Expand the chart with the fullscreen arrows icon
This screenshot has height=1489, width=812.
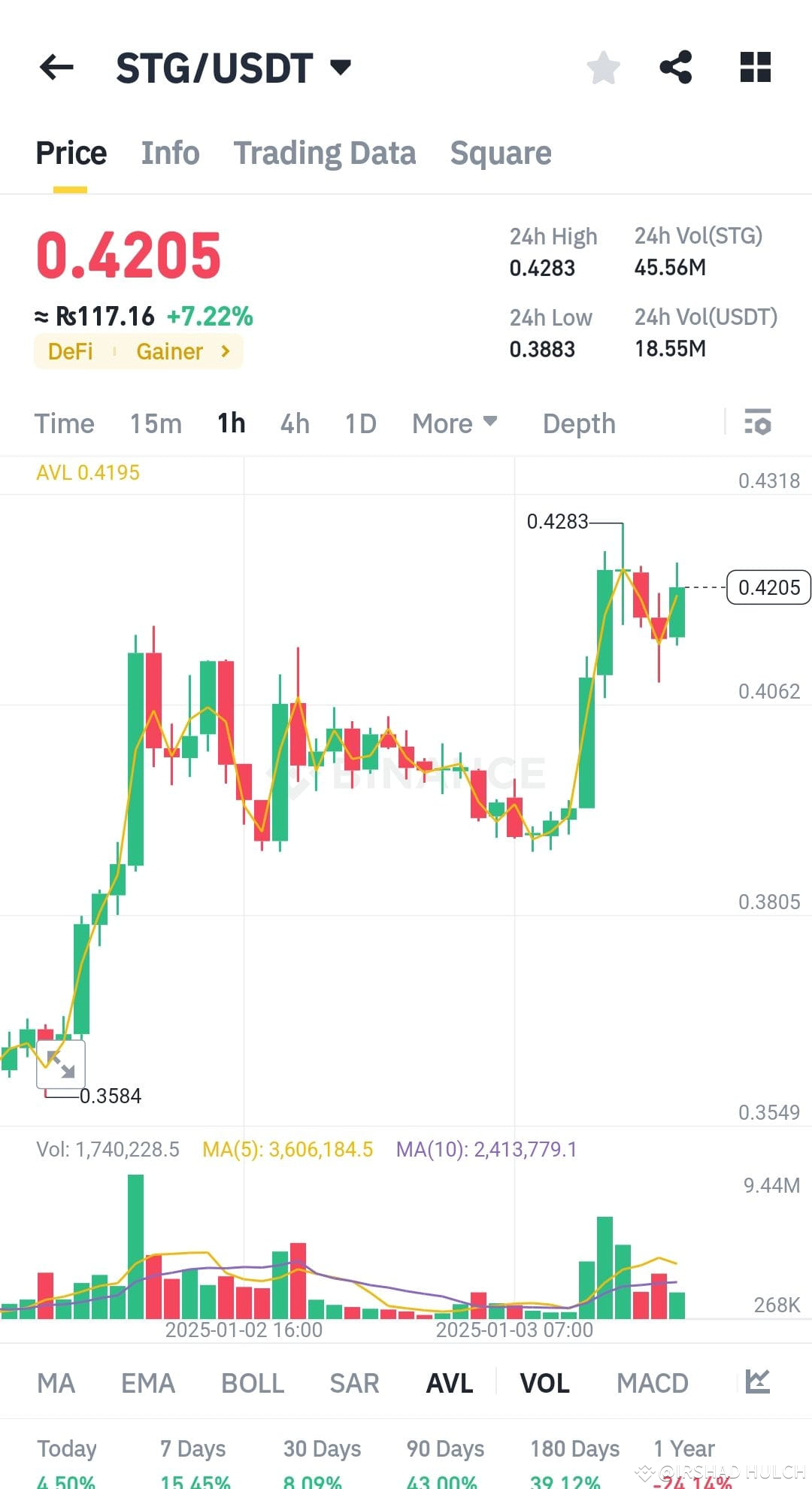[62, 1064]
